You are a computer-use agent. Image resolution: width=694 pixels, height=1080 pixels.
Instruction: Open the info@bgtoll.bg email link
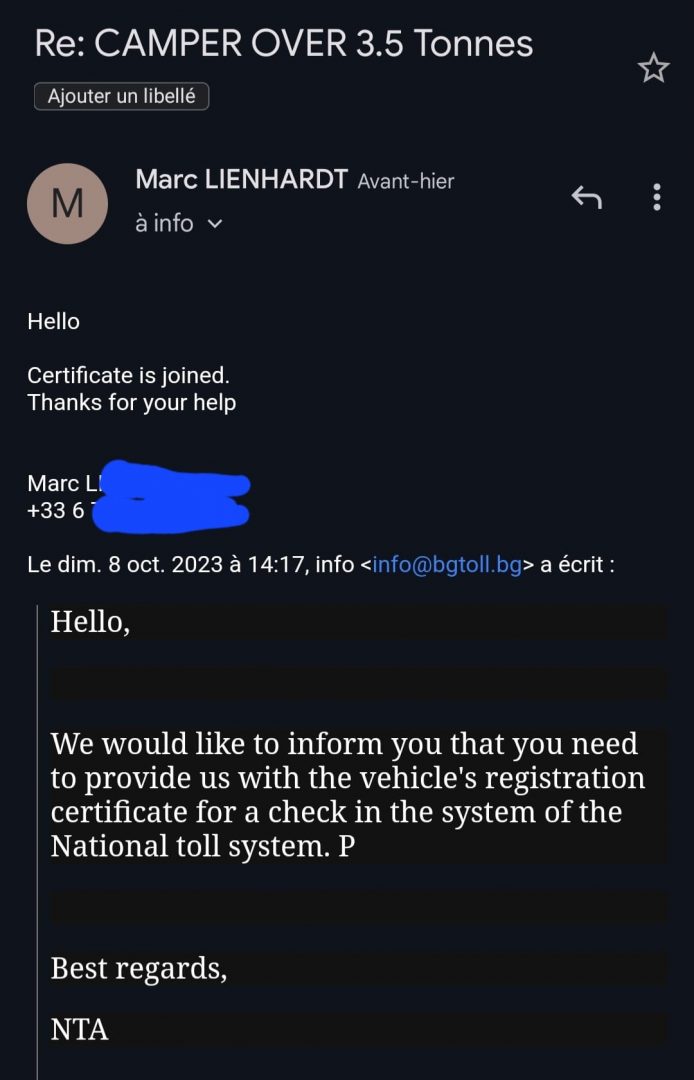point(447,565)
